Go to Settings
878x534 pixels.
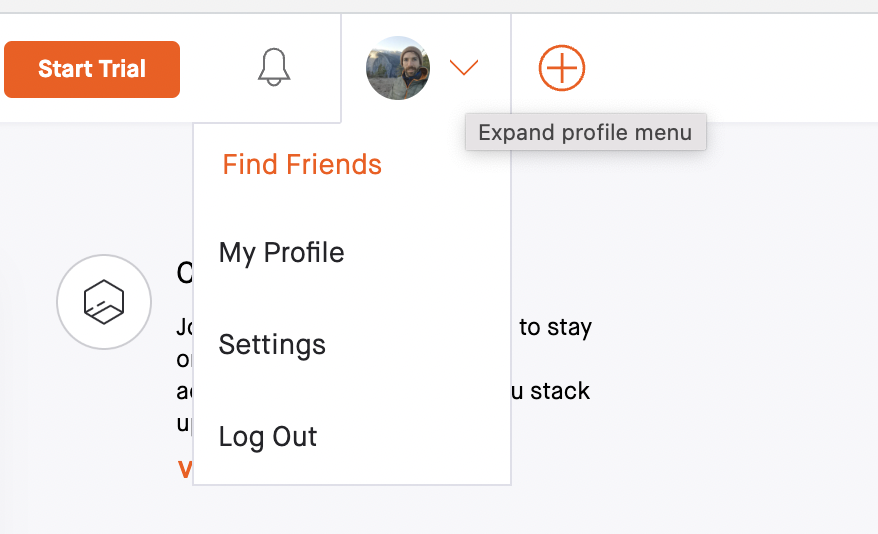pyautogui.click(x=272, y=345)
